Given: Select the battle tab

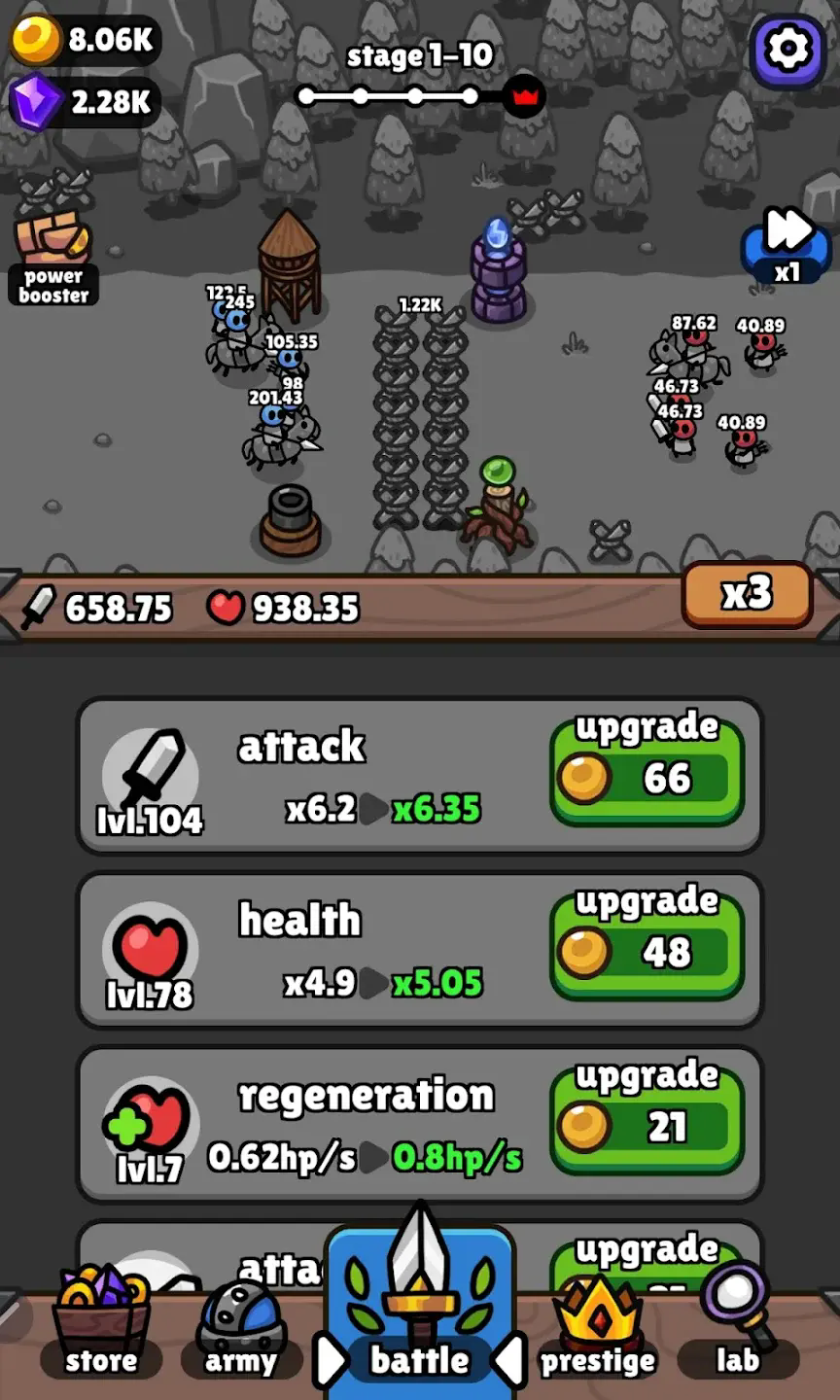Looking at the screenshot, I should [420, 1322].
